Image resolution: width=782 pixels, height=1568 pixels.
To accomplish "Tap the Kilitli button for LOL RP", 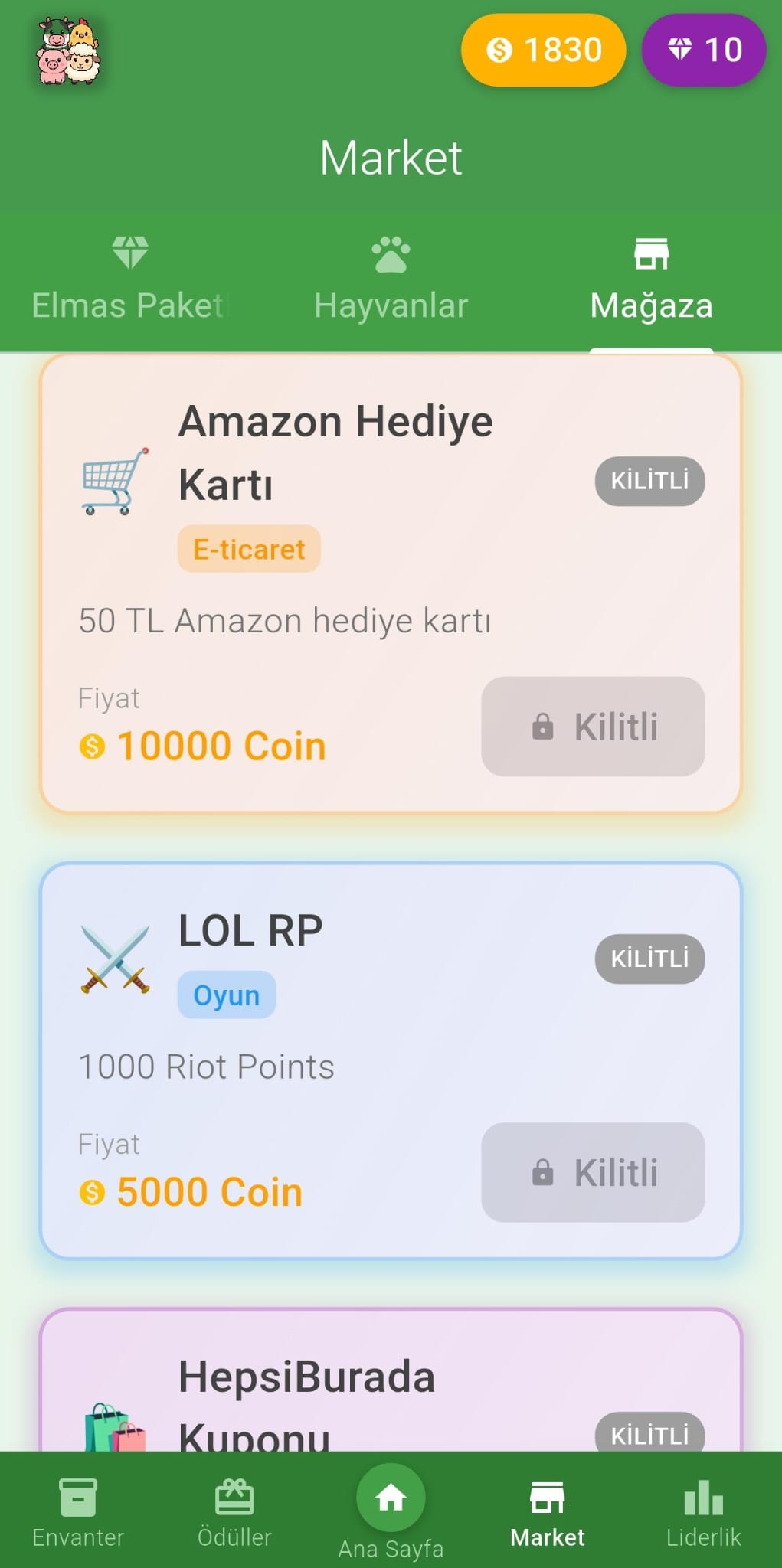I will pos(593,1172).
